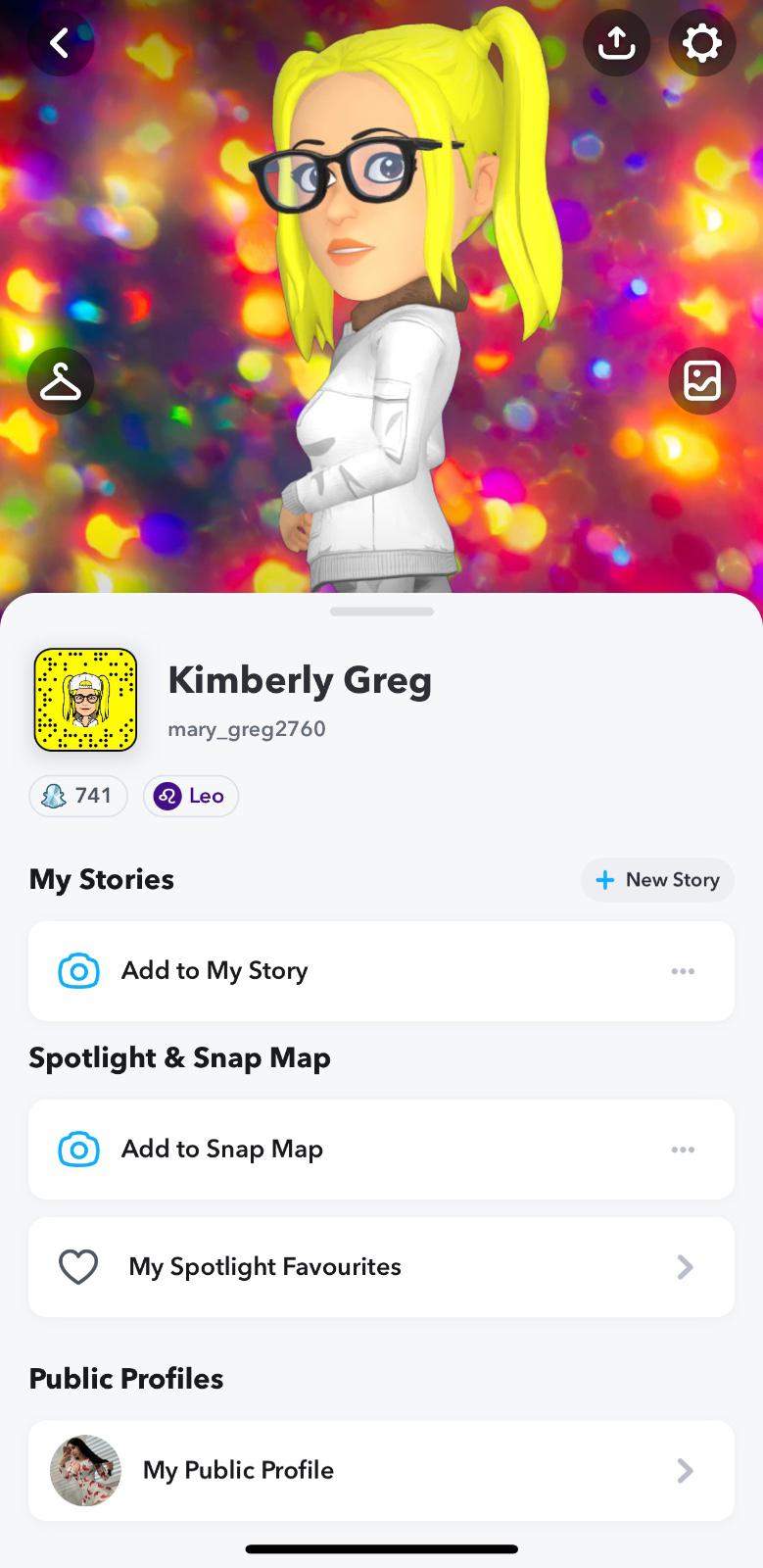Create a New Story
Image resolution: width=763 pixels, height=1568 pixels.
point(657,880)
